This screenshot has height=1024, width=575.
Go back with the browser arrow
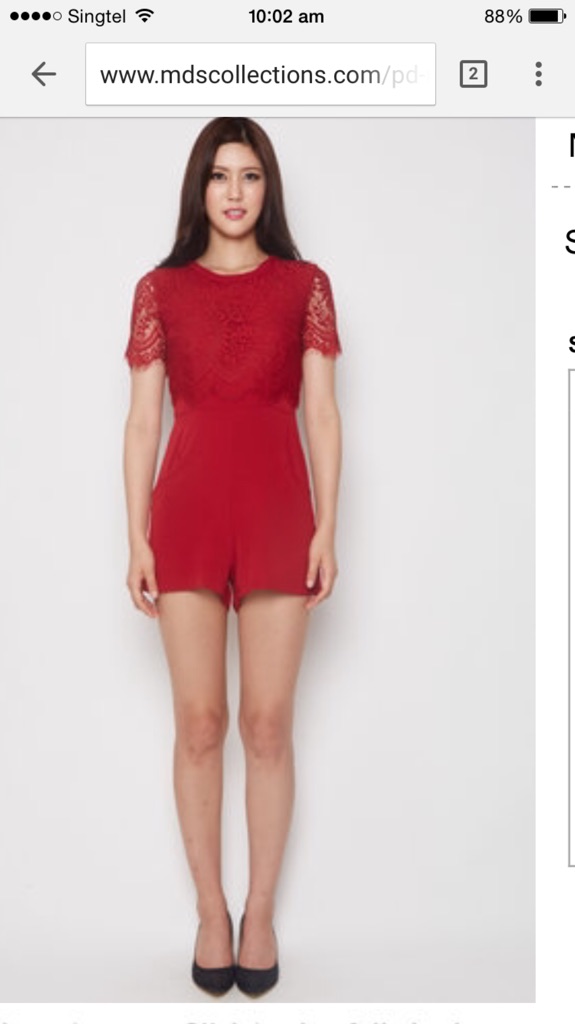click(x=44, y=74)
